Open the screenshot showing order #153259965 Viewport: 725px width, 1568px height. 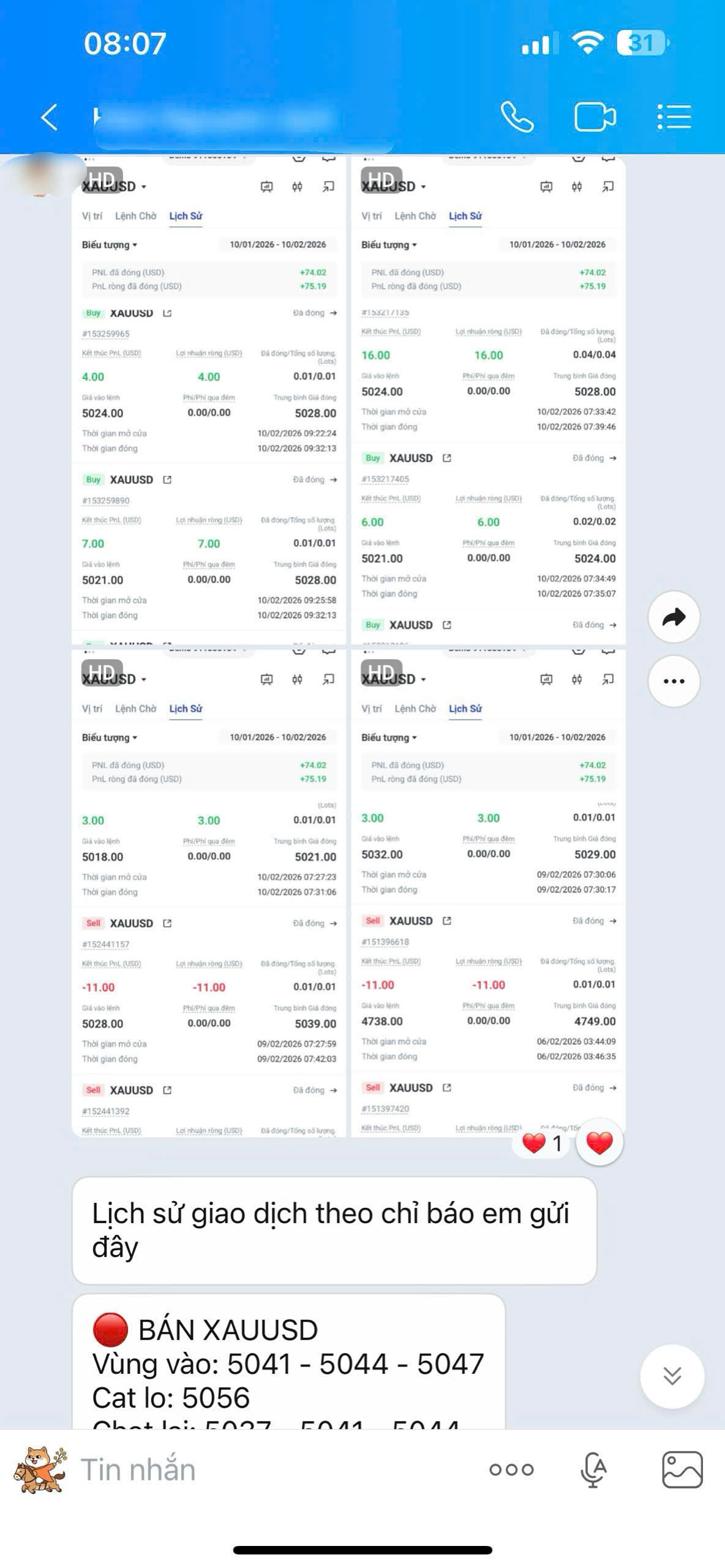209,399
